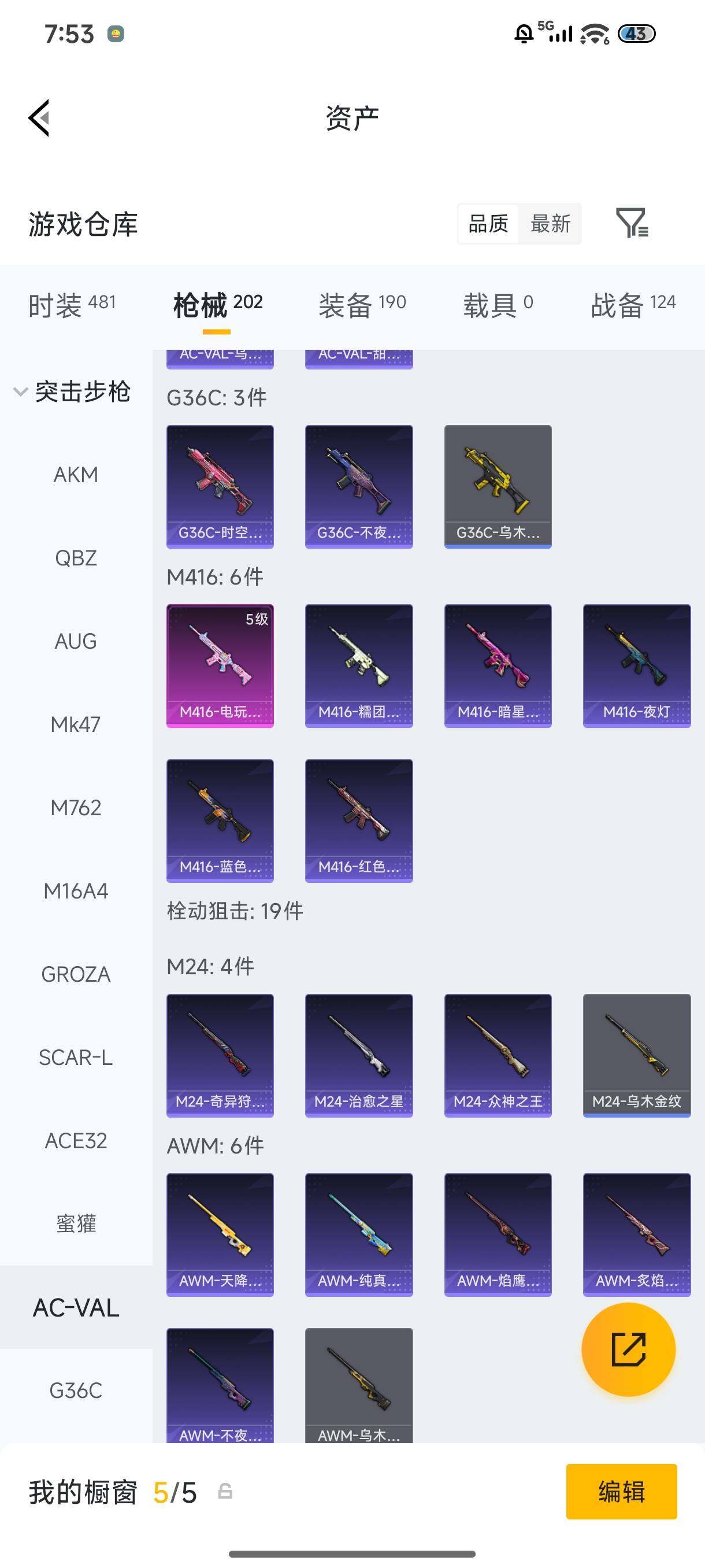This screenshot has height=1568, width=705.
Task: Tap the orange floating share button
Action: pyautogui.click(x=628, y=1349)
